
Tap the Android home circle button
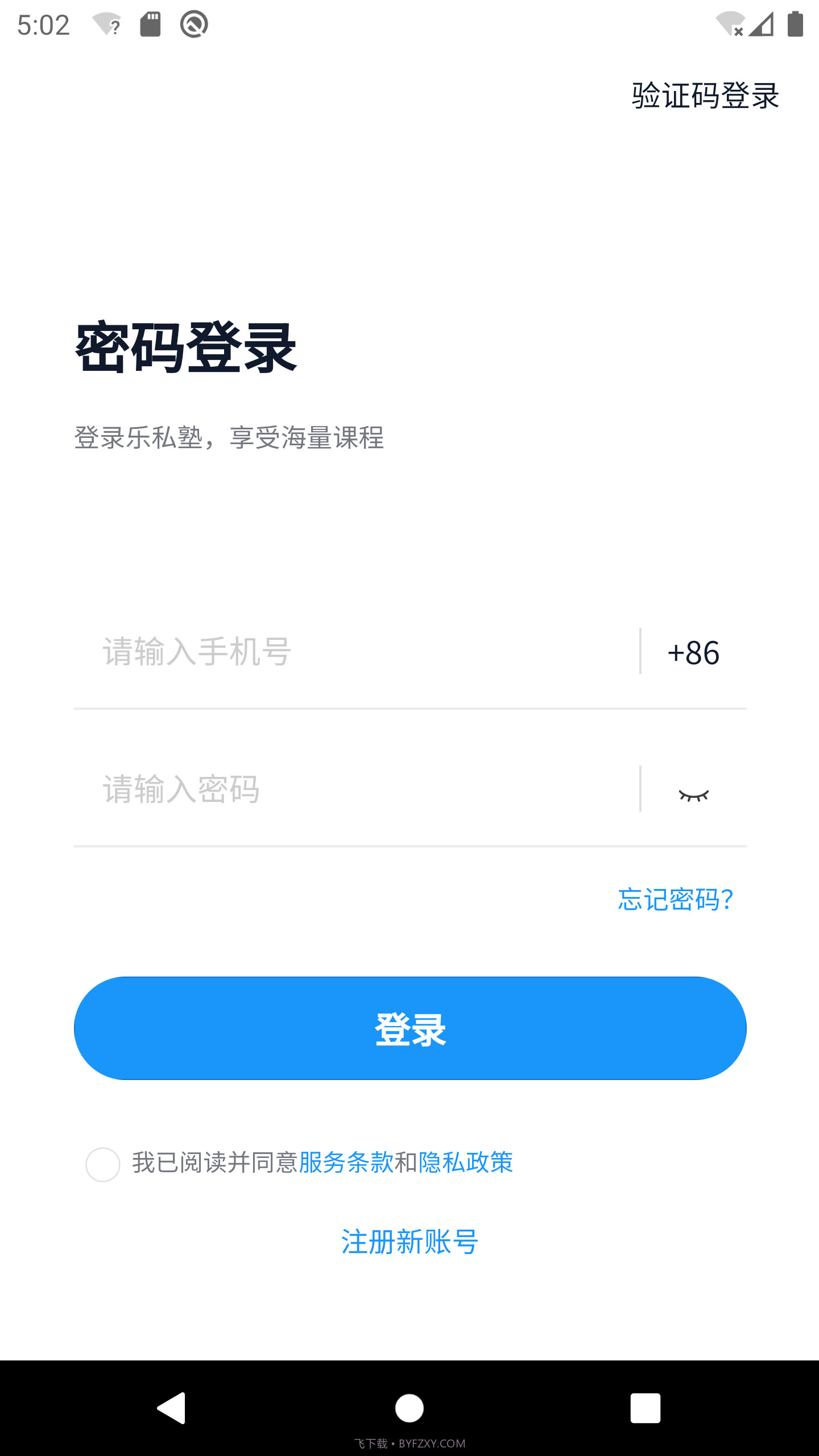coord(409,1408)
